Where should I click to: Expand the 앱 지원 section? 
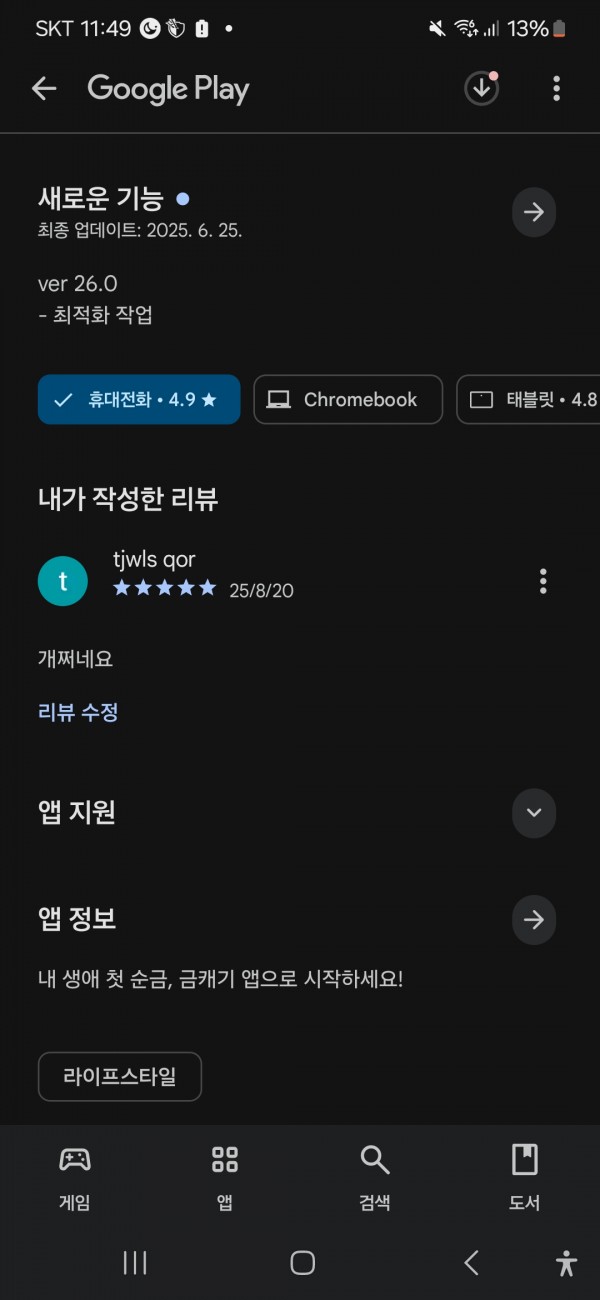coord(534,812)
